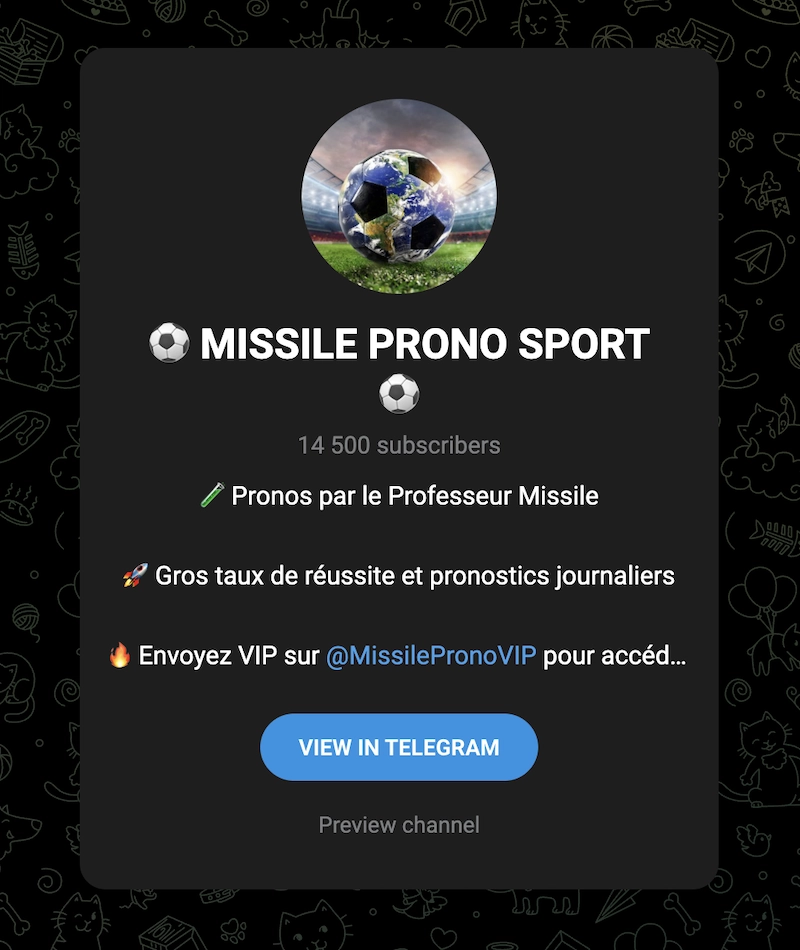The width and height of the screenshot is (800, 950).
Task: Click the Gros taux de réussite description line
Action: [x=400, y=575]
